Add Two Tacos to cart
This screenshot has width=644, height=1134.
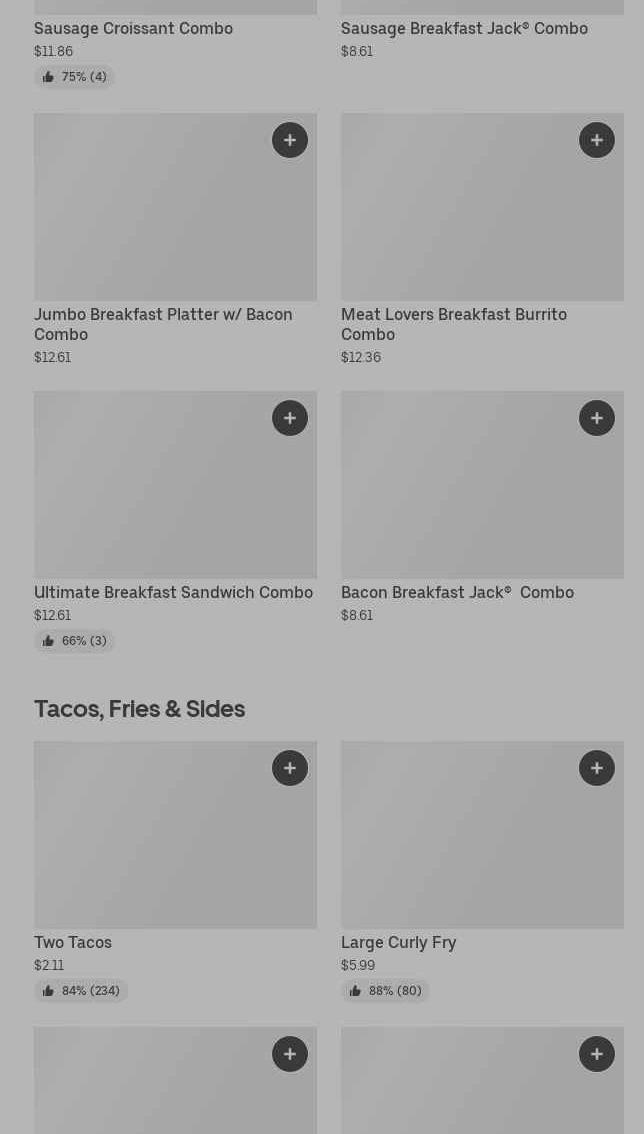pyautogui.click(x=290, y=768)
